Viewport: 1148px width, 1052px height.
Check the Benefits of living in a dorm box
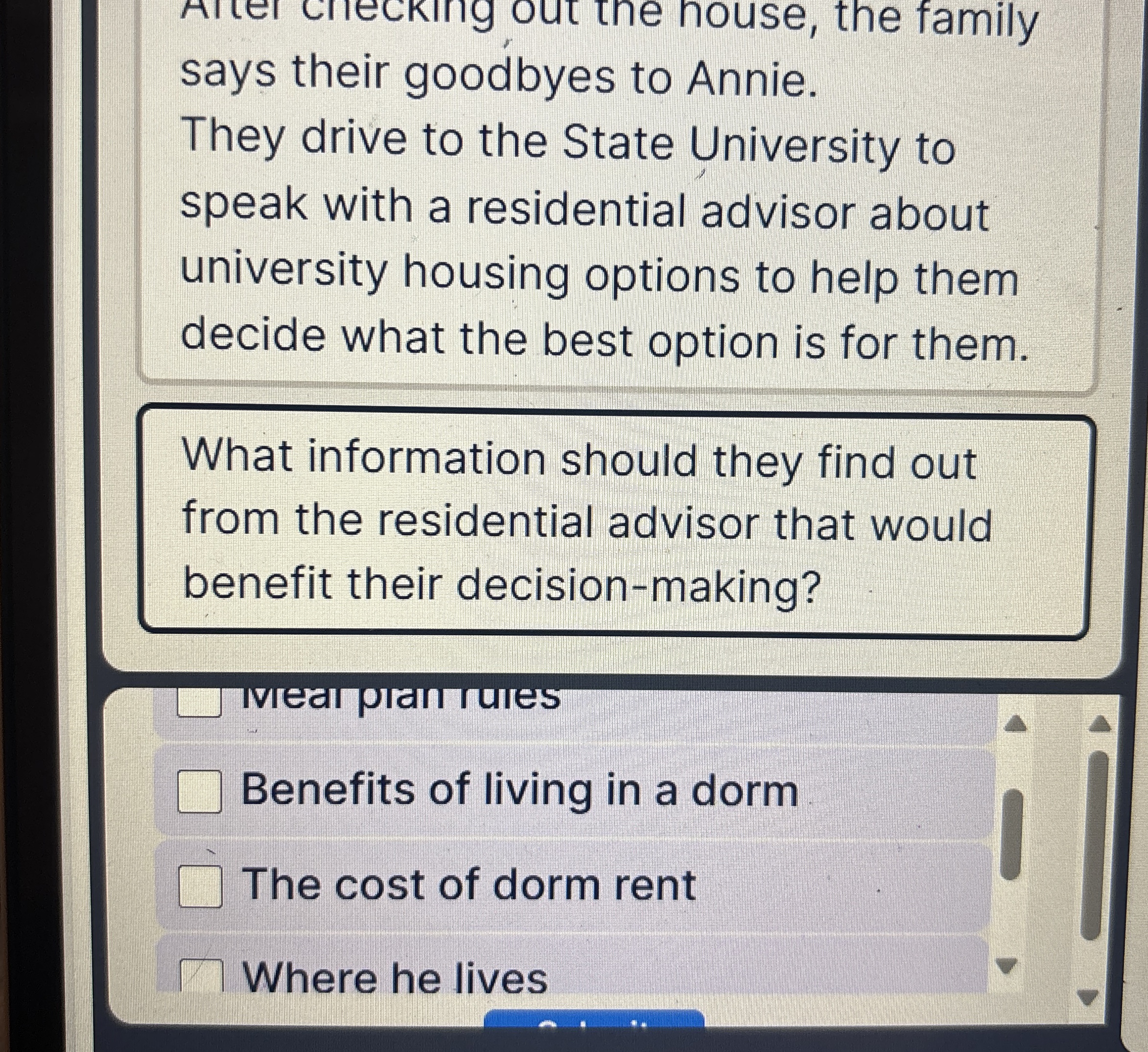[199, 791]
